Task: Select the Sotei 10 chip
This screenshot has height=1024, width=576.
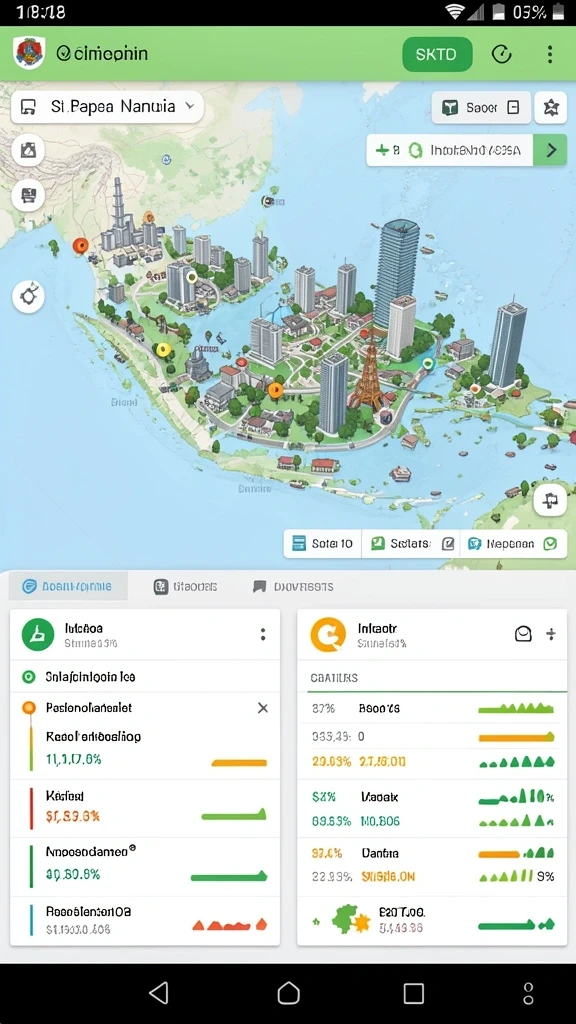Action: 323,543
